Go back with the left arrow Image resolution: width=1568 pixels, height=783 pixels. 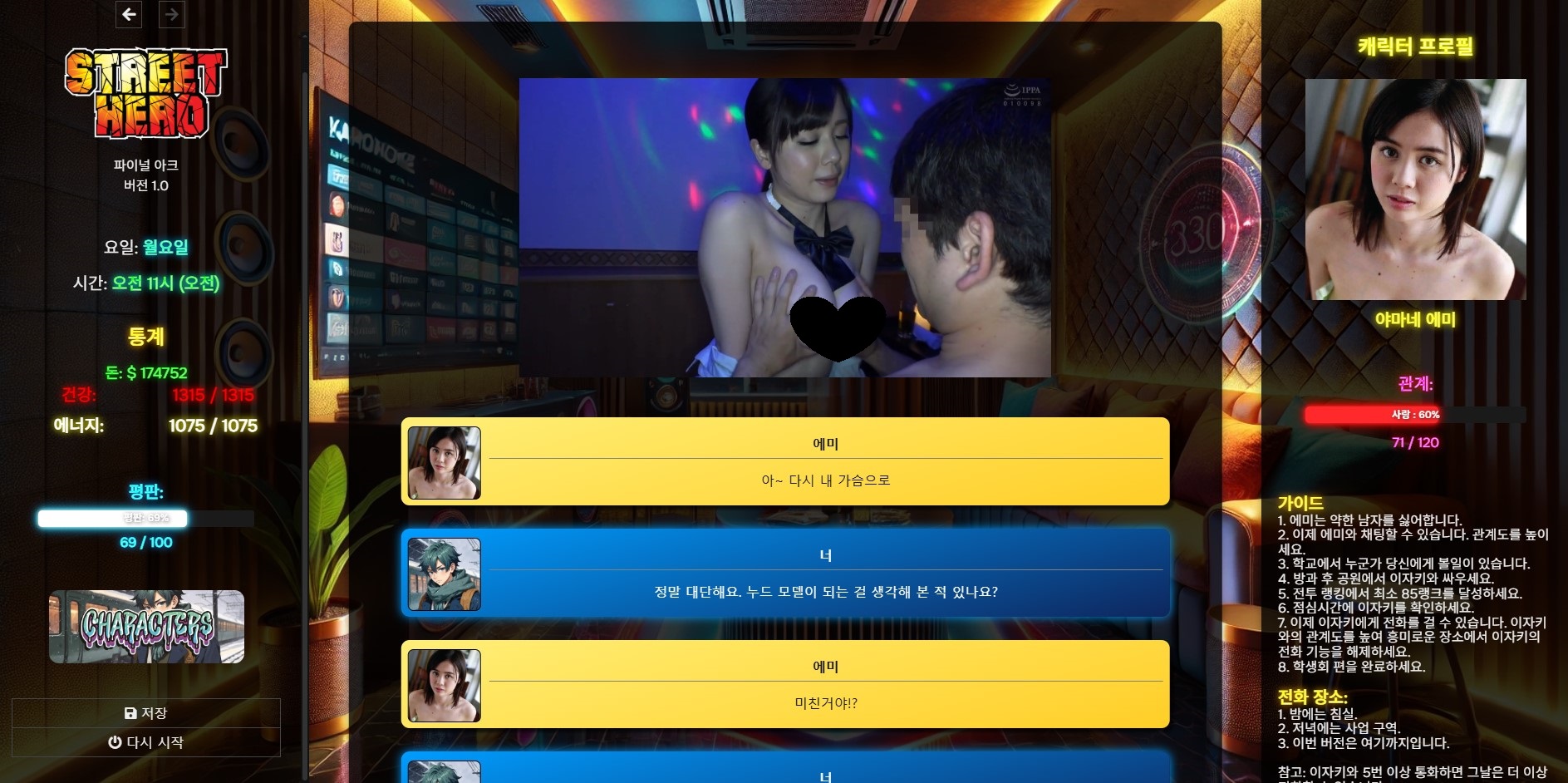pos(129,14)
